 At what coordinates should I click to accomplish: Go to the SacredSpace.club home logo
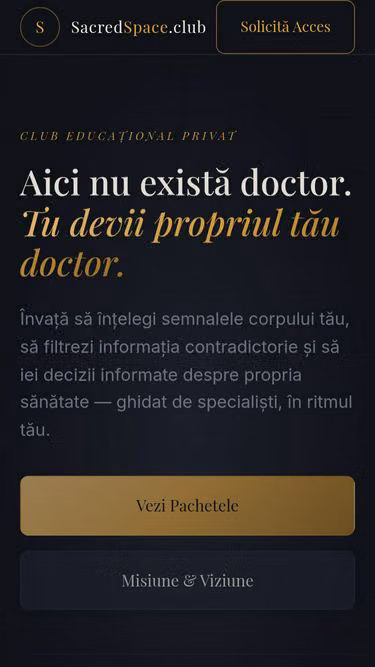pyautogui.click(x=113, y=27)
